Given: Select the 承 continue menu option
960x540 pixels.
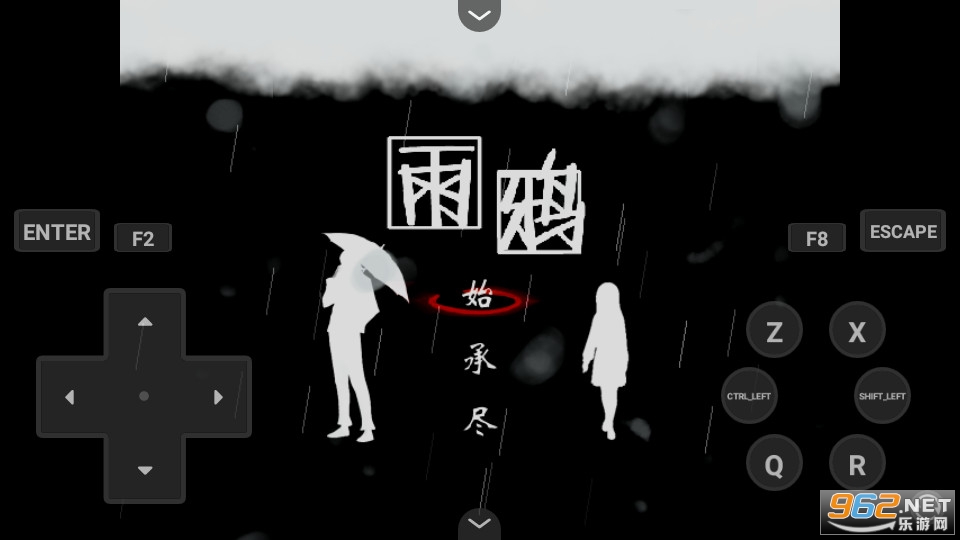Looking at the screenshot, I should pos(479,359).
